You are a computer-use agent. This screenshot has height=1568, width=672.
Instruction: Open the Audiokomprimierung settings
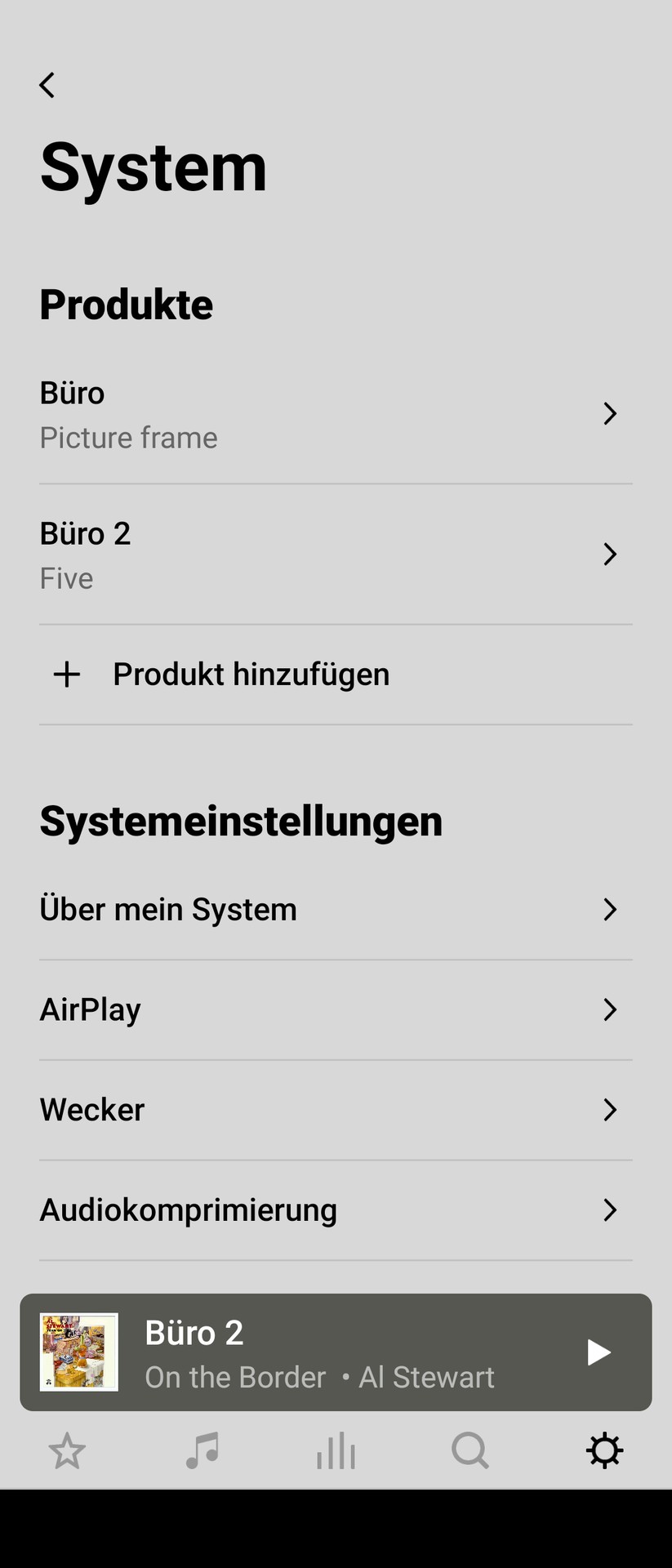pos(336,1209)
